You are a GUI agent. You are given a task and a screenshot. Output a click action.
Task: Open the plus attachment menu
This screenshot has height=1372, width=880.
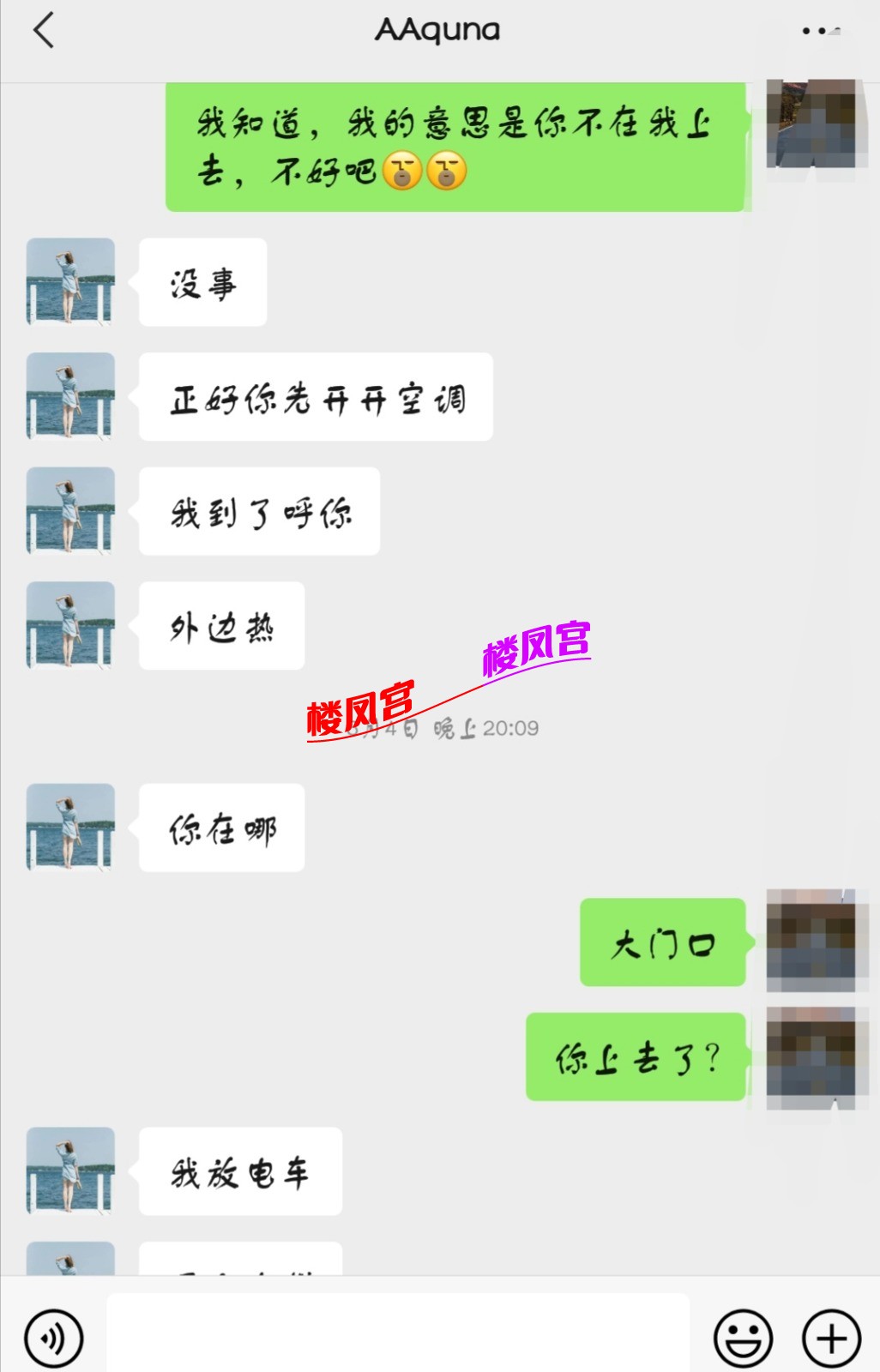[x=830, y=1338]
